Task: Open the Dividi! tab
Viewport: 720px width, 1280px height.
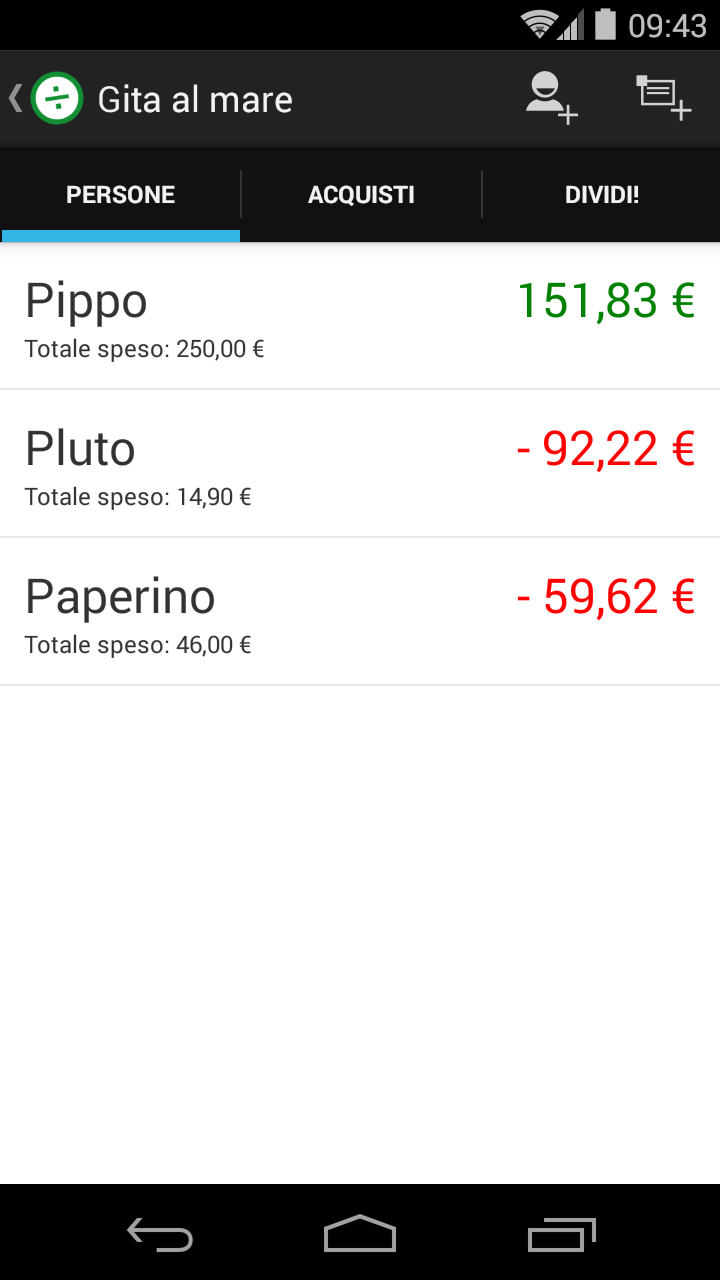Action: tap(601, 195)
